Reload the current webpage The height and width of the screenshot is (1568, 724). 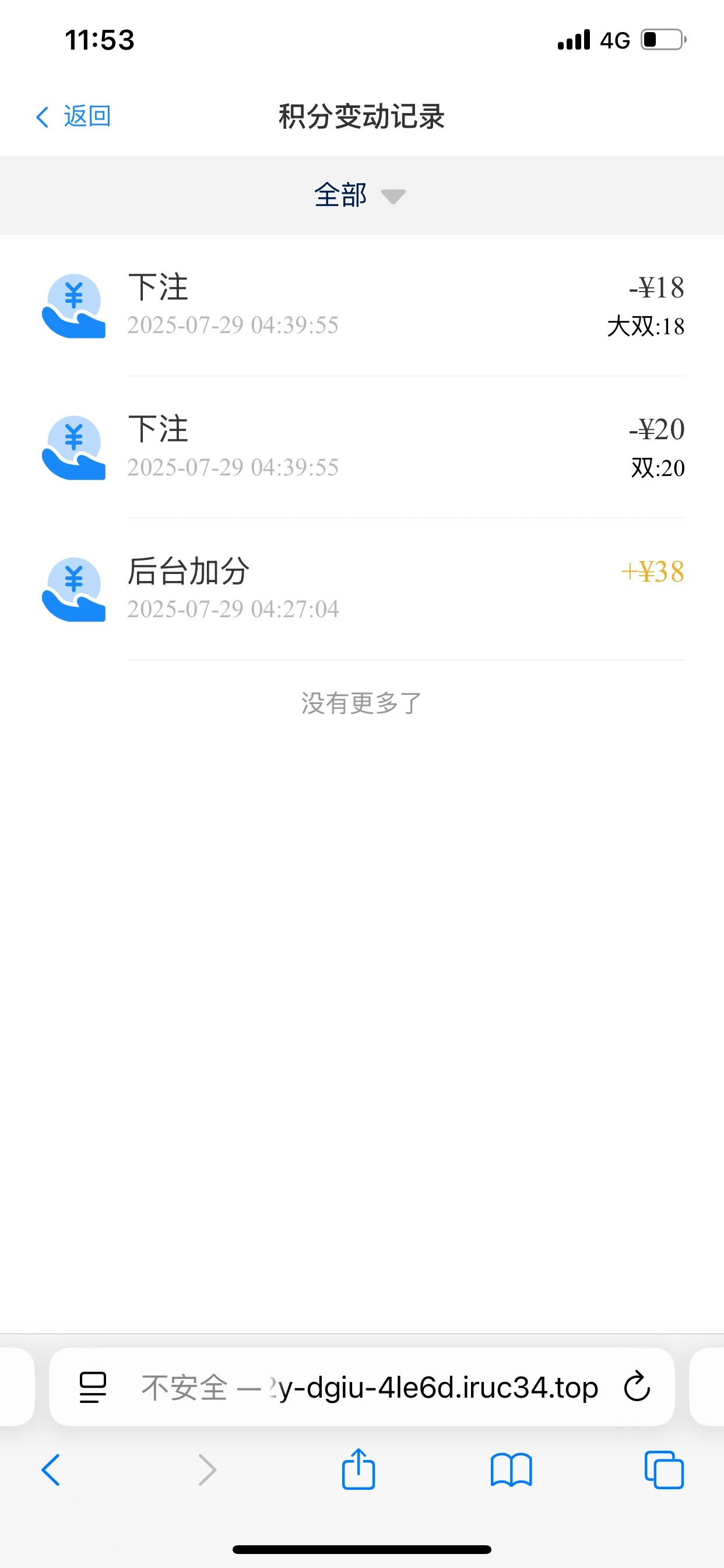click(637, 1388)
